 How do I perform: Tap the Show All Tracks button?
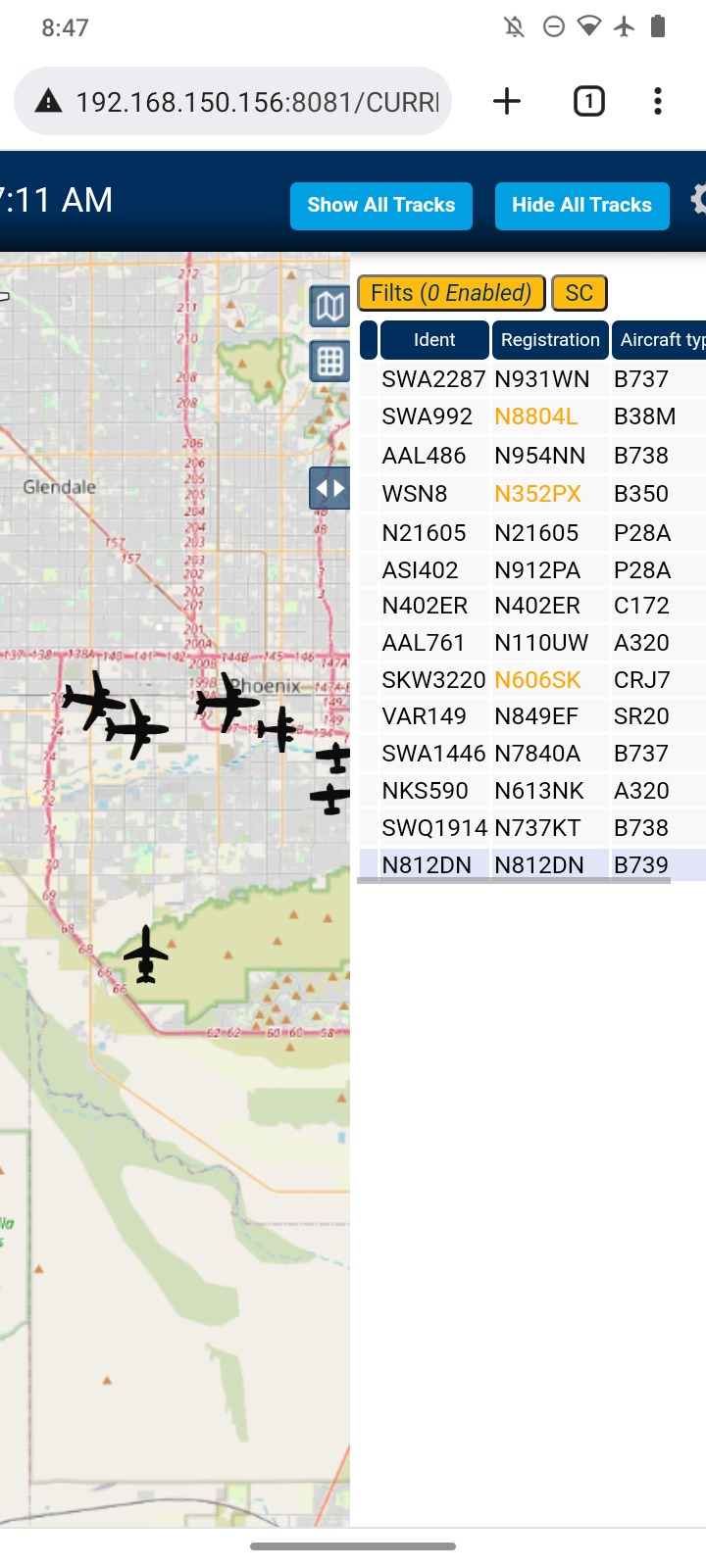[381, 206]
